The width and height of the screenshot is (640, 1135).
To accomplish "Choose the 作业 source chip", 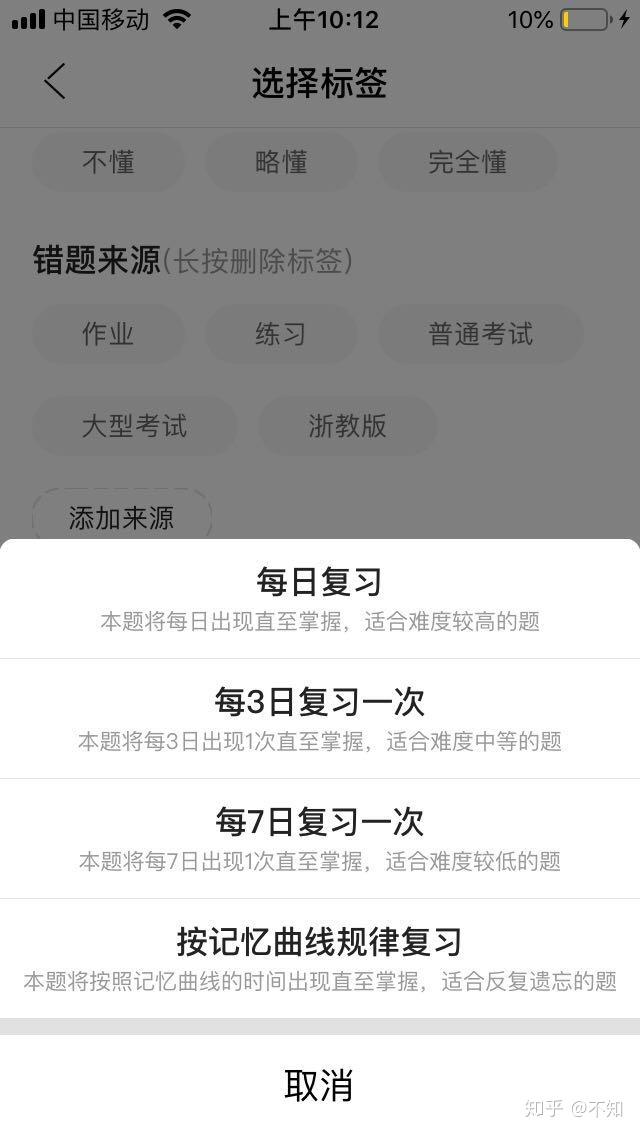I will [108, 334].
